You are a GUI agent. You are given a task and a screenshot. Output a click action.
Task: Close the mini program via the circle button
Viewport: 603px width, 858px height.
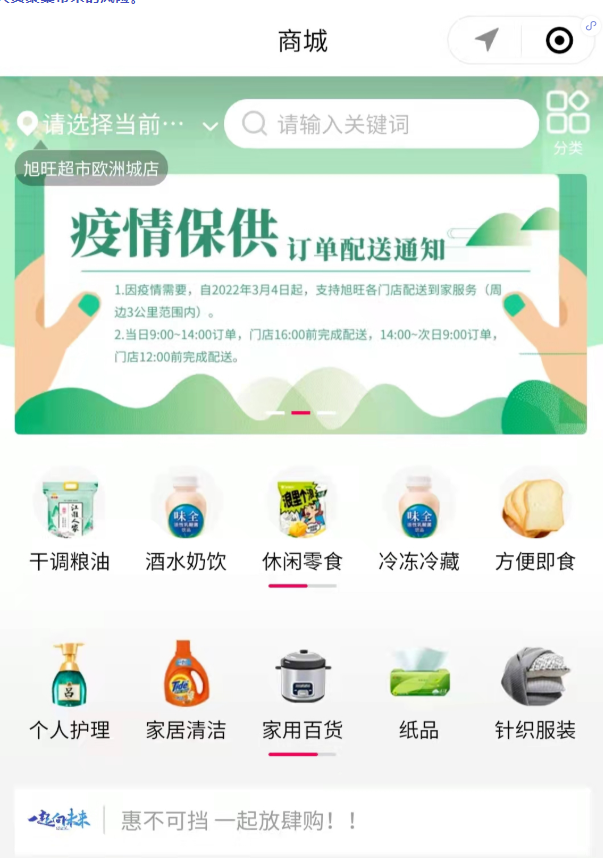click(x=559, y=40)
